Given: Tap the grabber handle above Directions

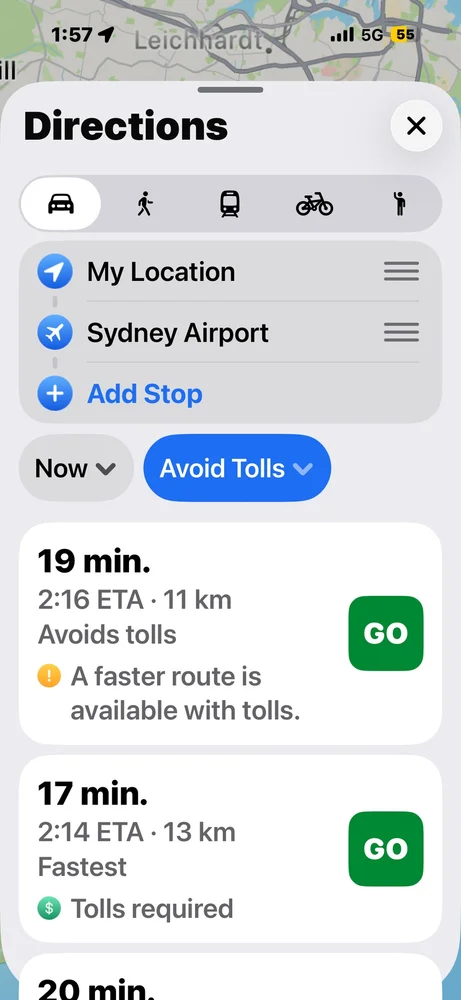Looking at the screenshot, I should (230, 90).
